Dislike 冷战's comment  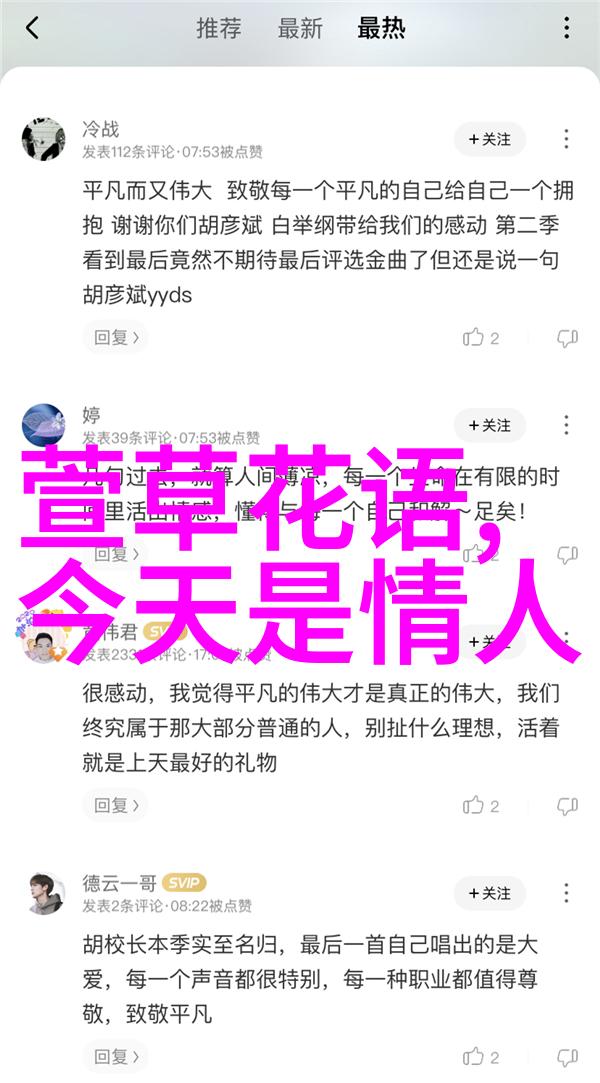click(x=568, y=338)
